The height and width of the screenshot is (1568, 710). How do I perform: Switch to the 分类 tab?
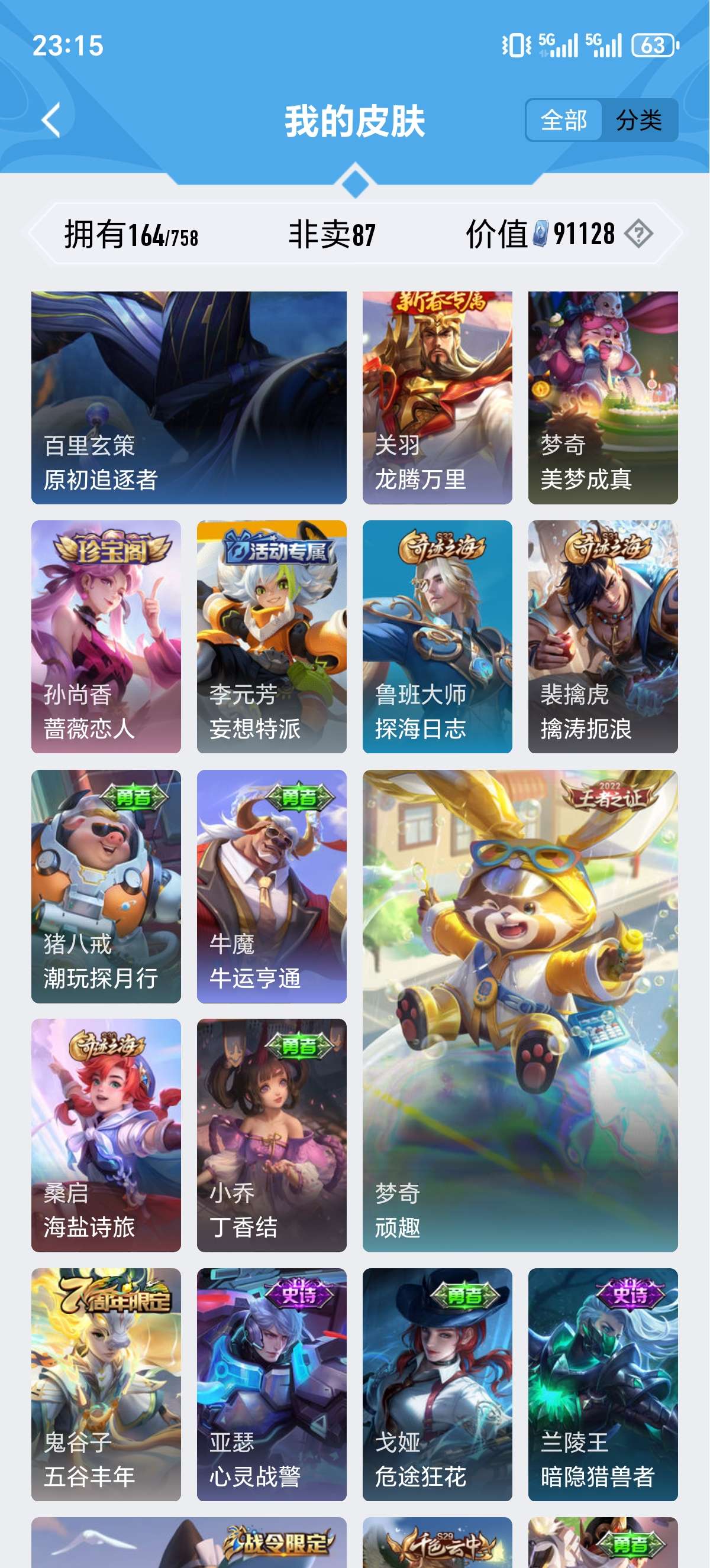[639, 120]
